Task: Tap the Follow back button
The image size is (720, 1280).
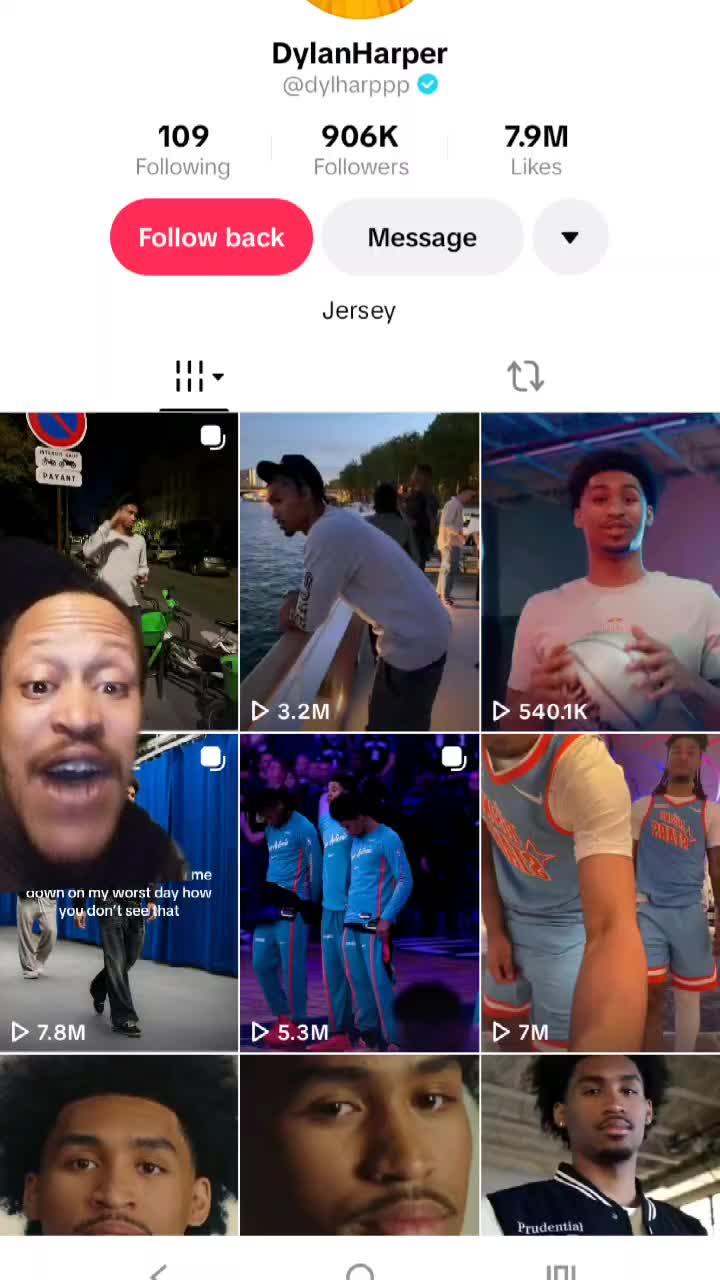Action: 211,237
